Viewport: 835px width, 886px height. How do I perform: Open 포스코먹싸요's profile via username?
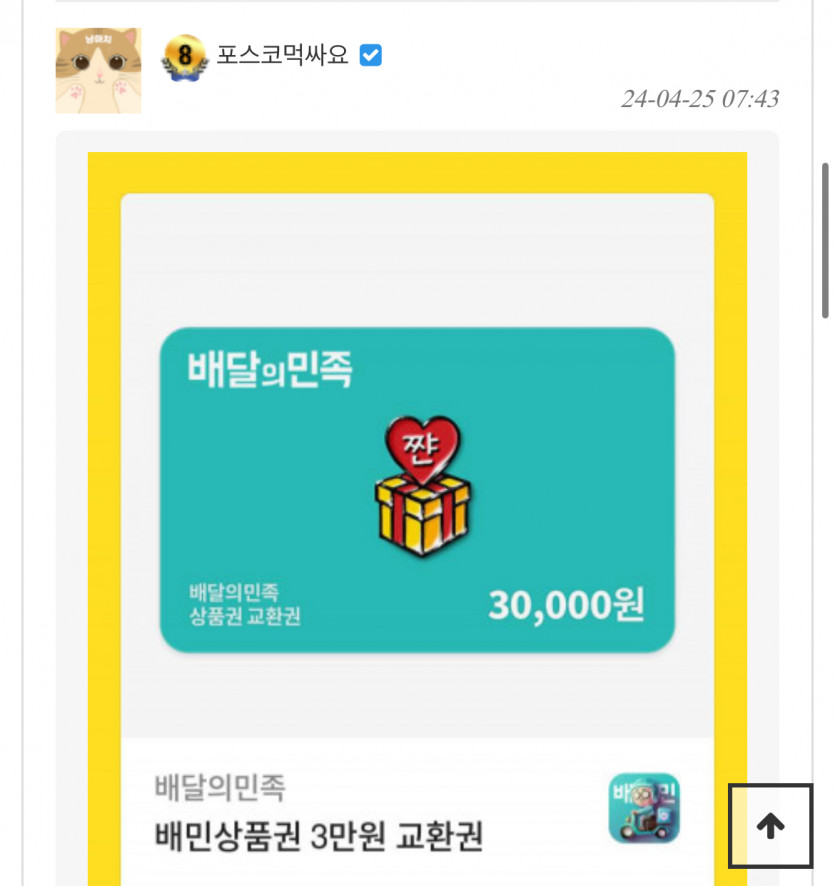tap(282, 56)
